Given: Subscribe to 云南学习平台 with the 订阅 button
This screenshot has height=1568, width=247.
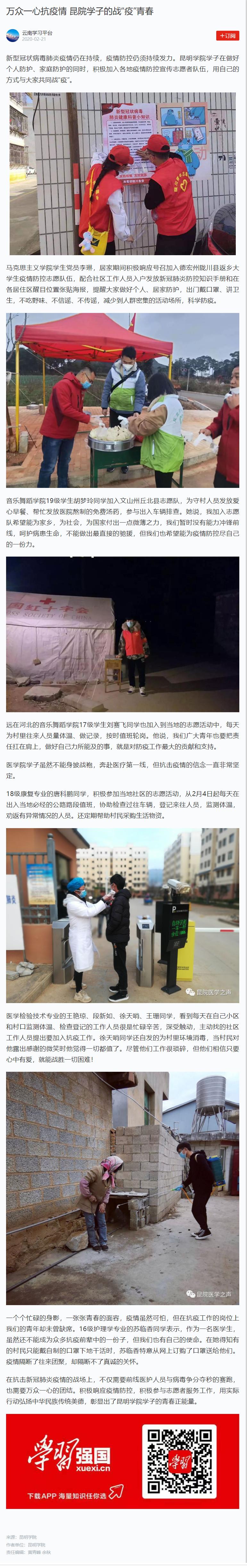Looking at the screenshot, I should coord(227,36).
